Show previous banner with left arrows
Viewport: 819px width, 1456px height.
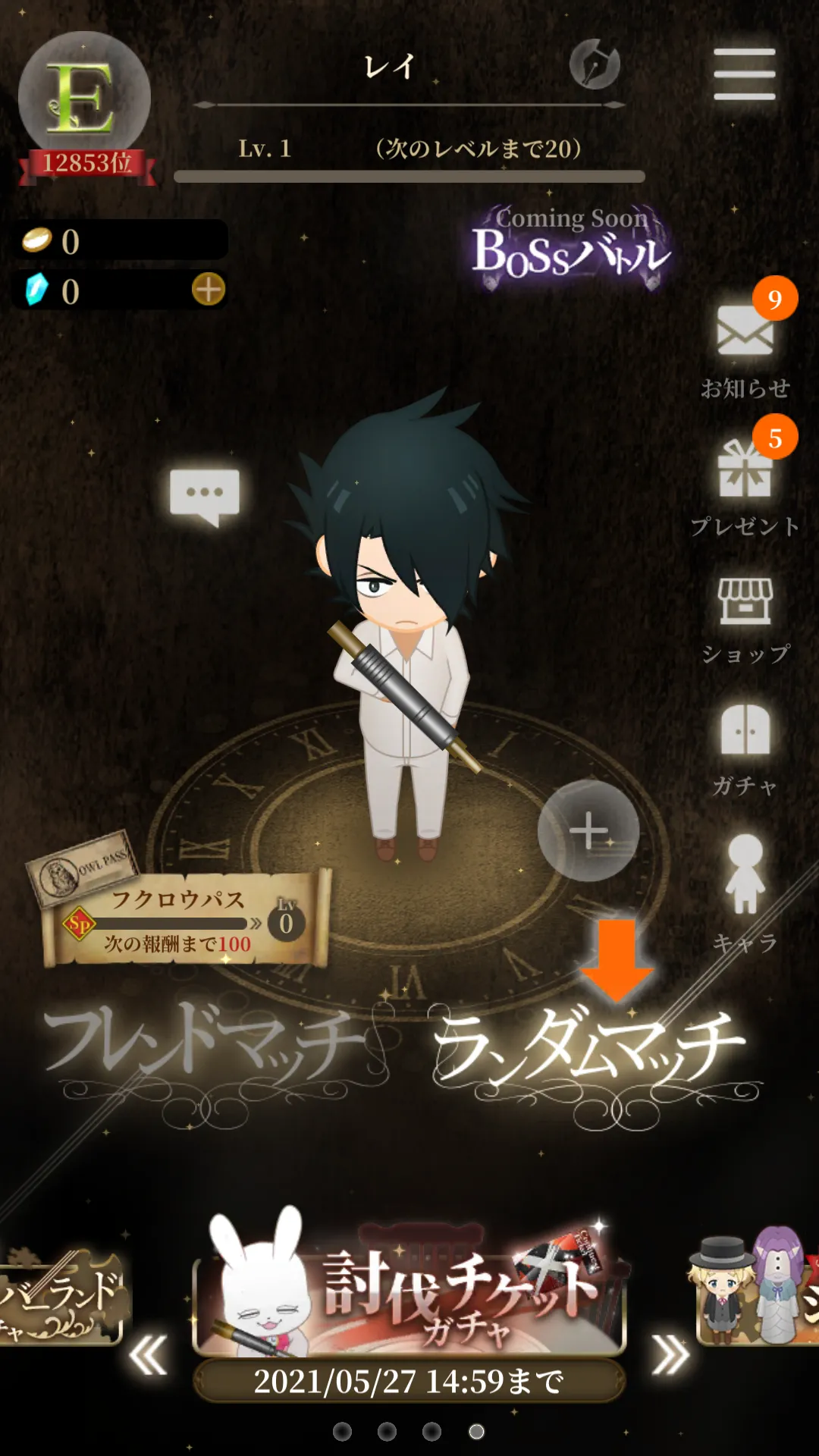pos(148,1355)
